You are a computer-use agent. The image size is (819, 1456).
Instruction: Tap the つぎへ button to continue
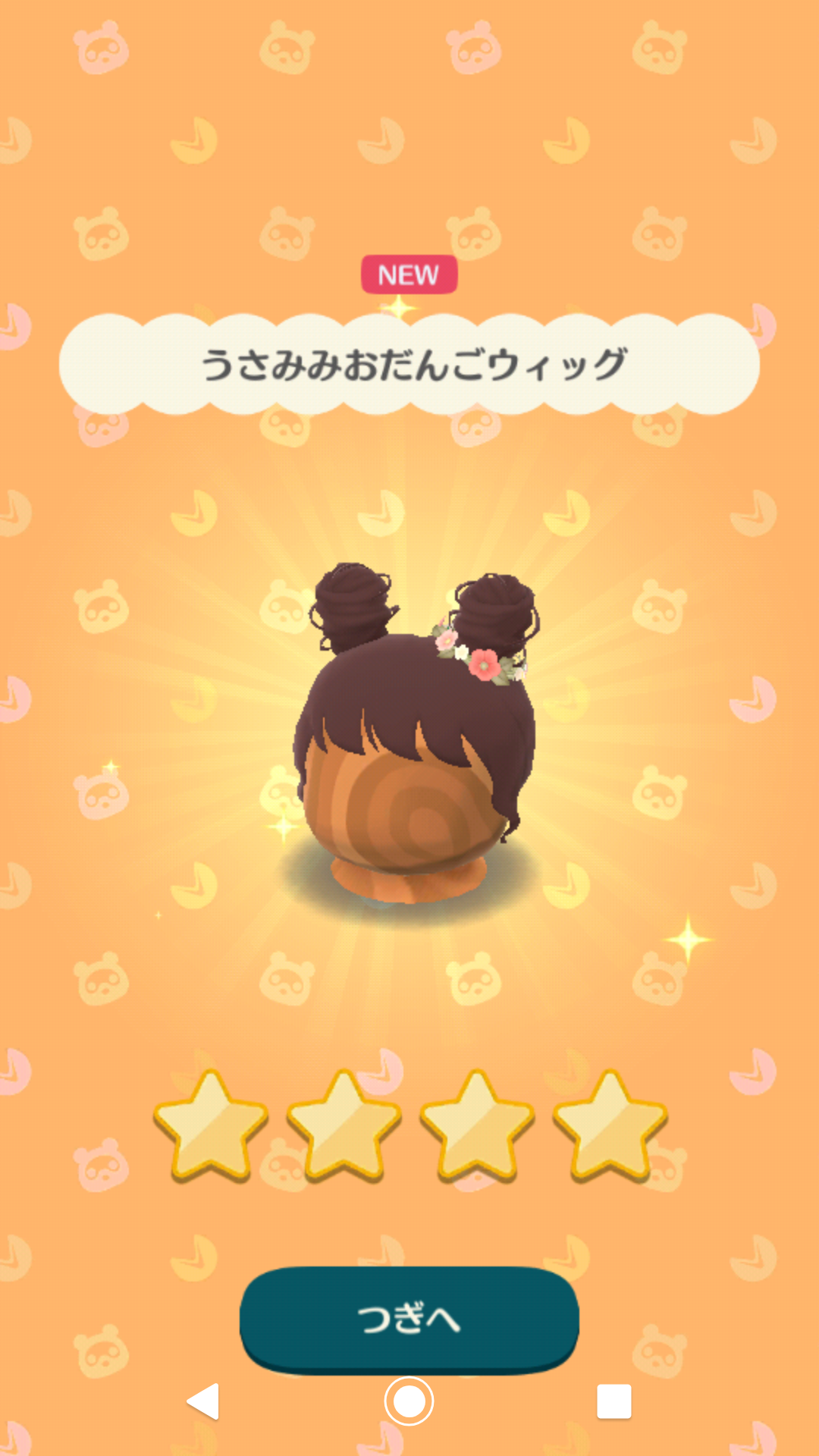coord(409,1318)
